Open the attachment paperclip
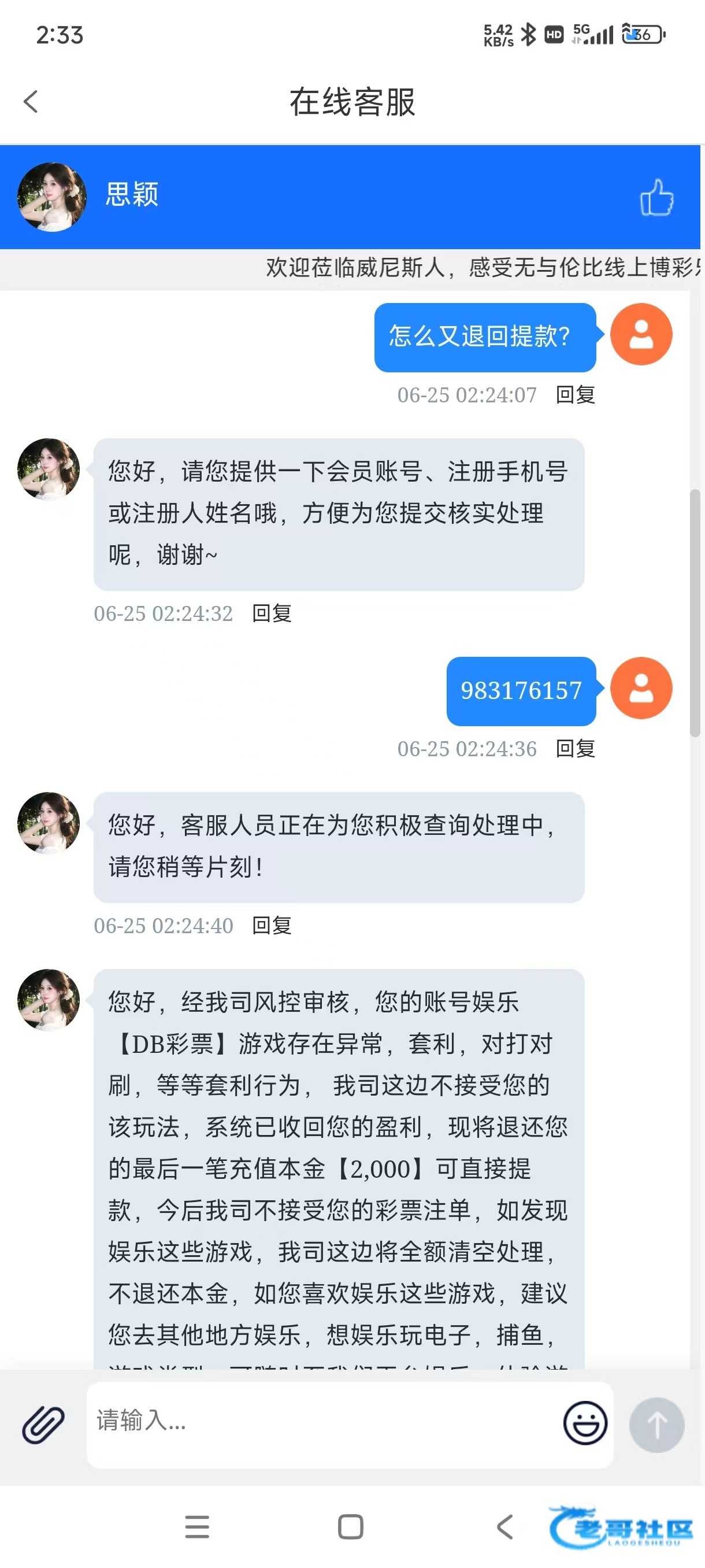 coord(43,1425)
